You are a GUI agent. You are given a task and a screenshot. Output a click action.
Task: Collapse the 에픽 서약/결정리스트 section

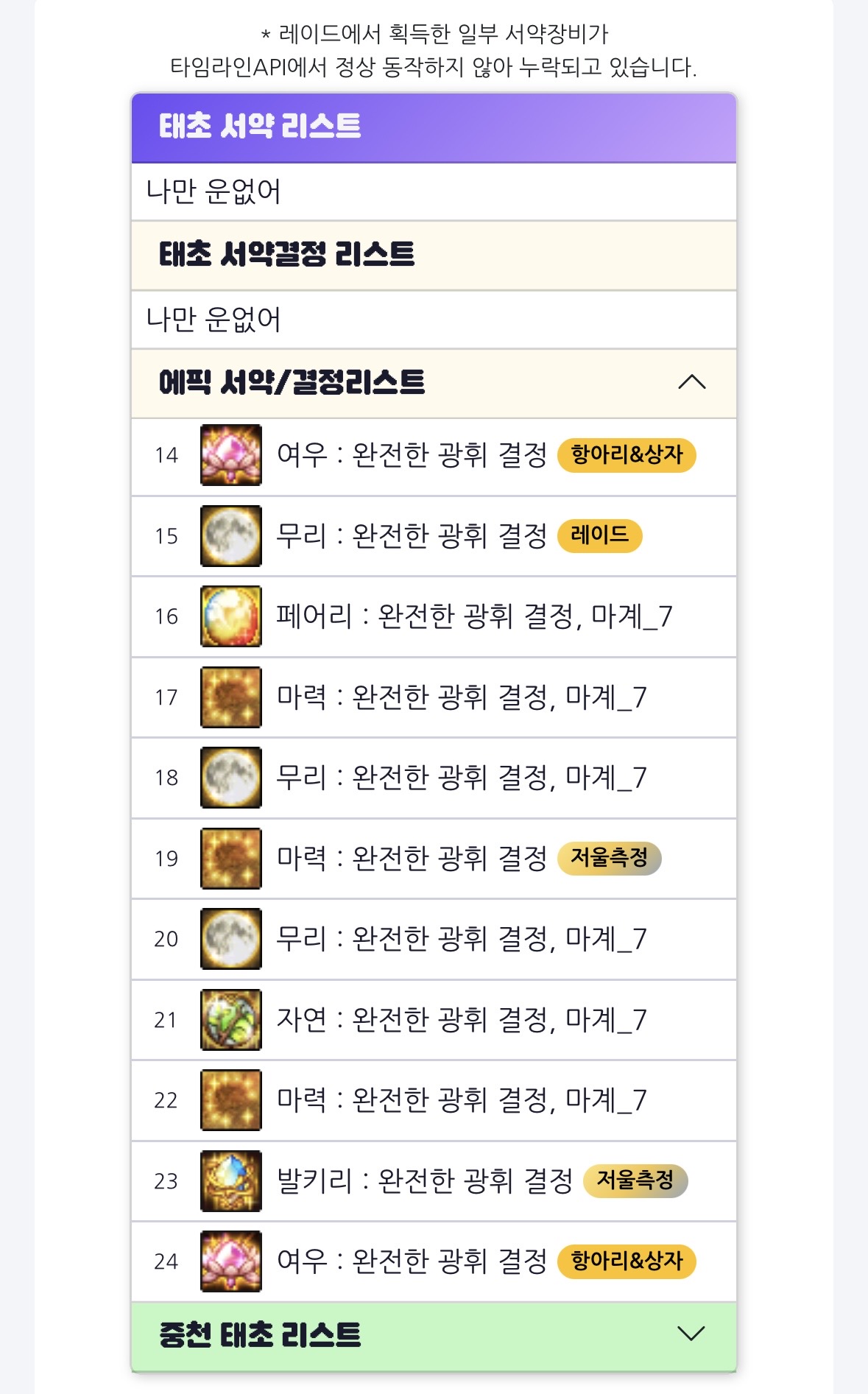pyautogui.click(x=691, y=382)
